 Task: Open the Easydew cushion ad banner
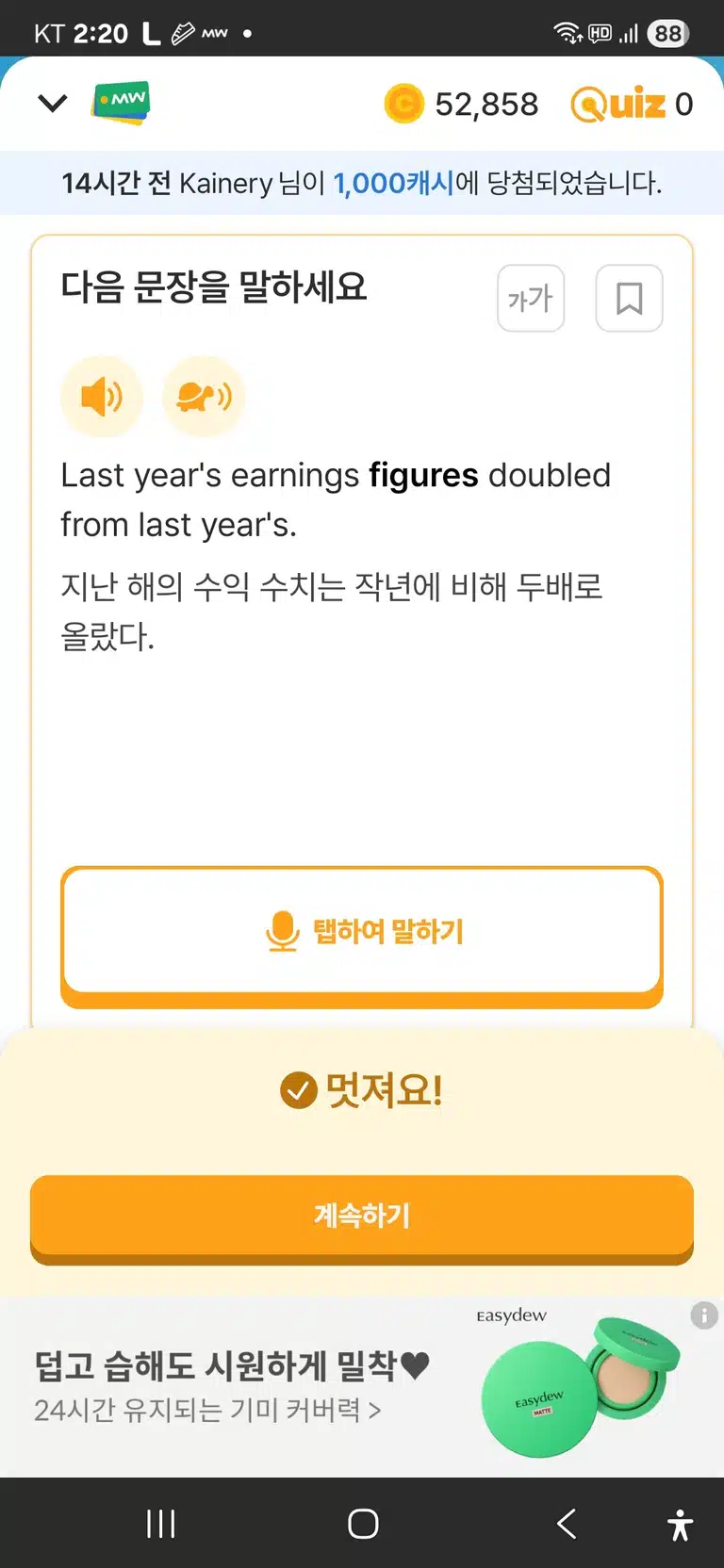point(362,1386)
